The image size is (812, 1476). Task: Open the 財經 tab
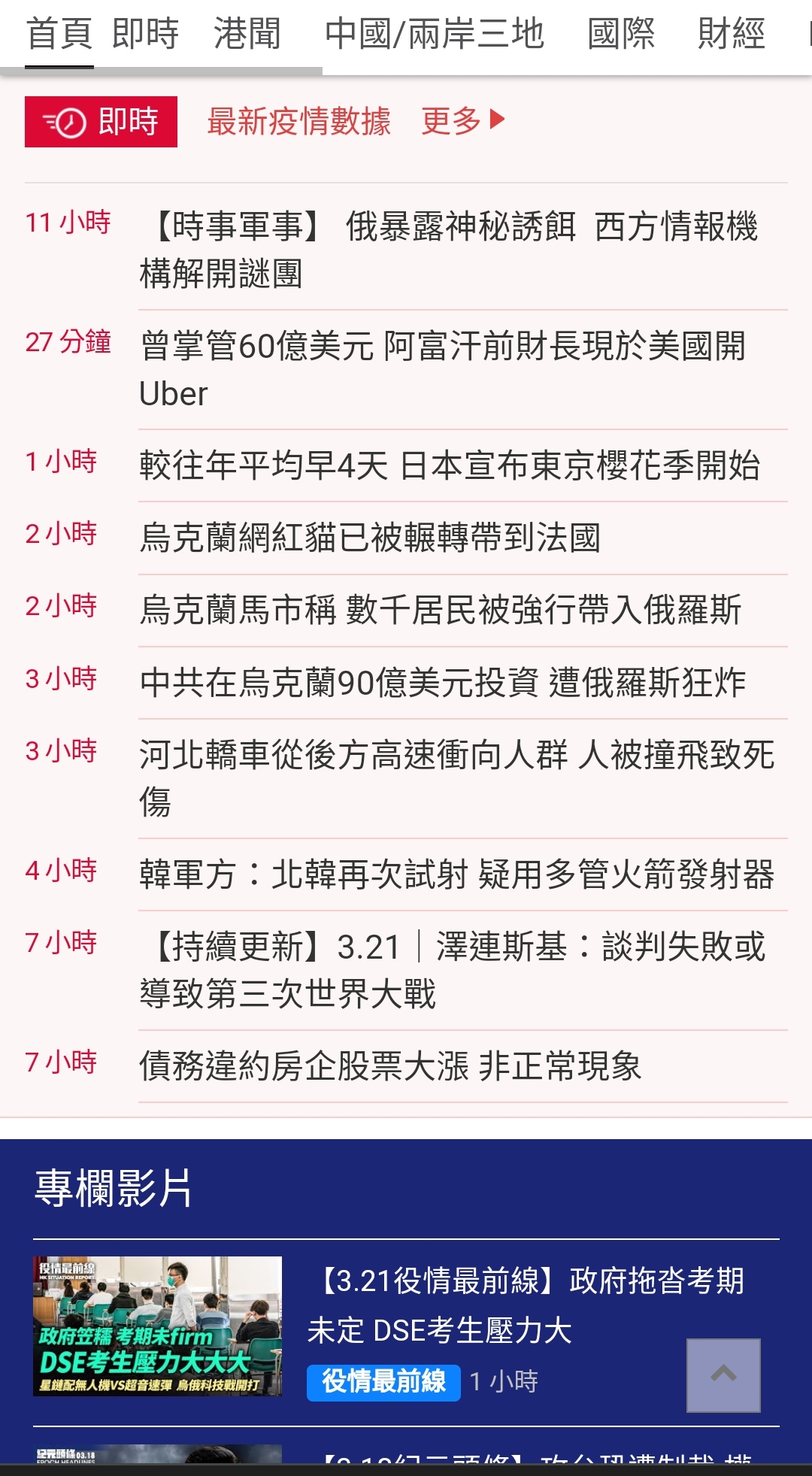click(x=731, y=34)
